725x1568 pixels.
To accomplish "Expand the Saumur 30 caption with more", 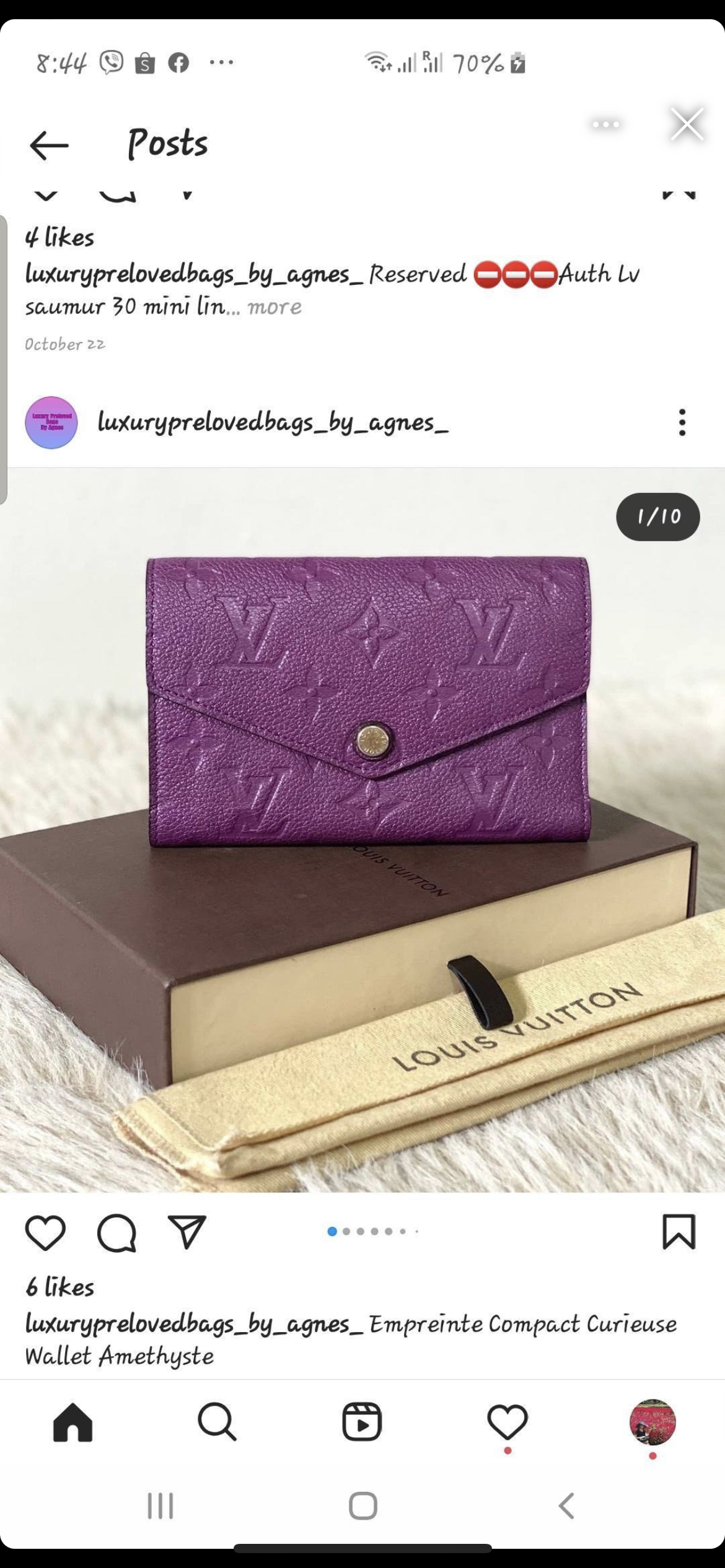I will tap(275, 307).
